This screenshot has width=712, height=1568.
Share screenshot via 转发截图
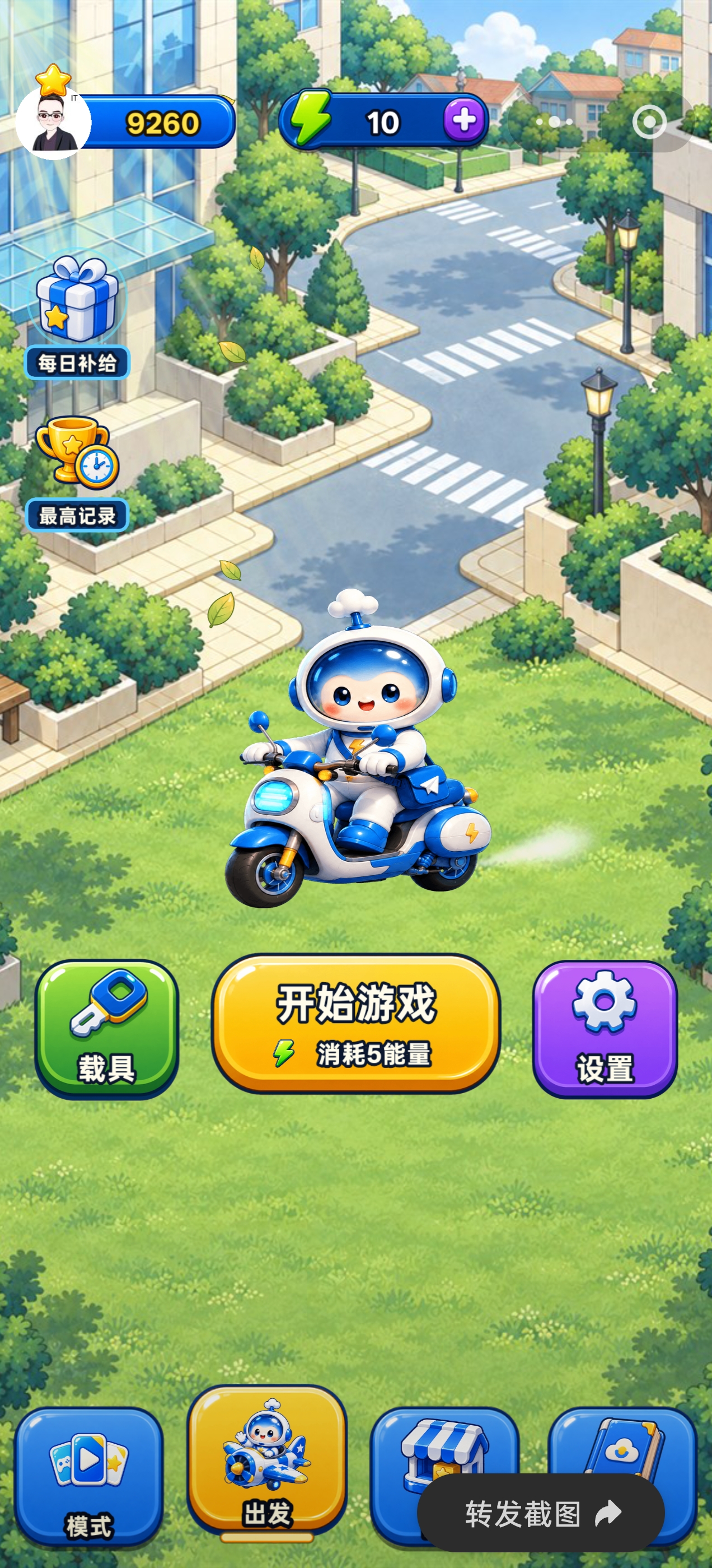tap(541, 1513)
